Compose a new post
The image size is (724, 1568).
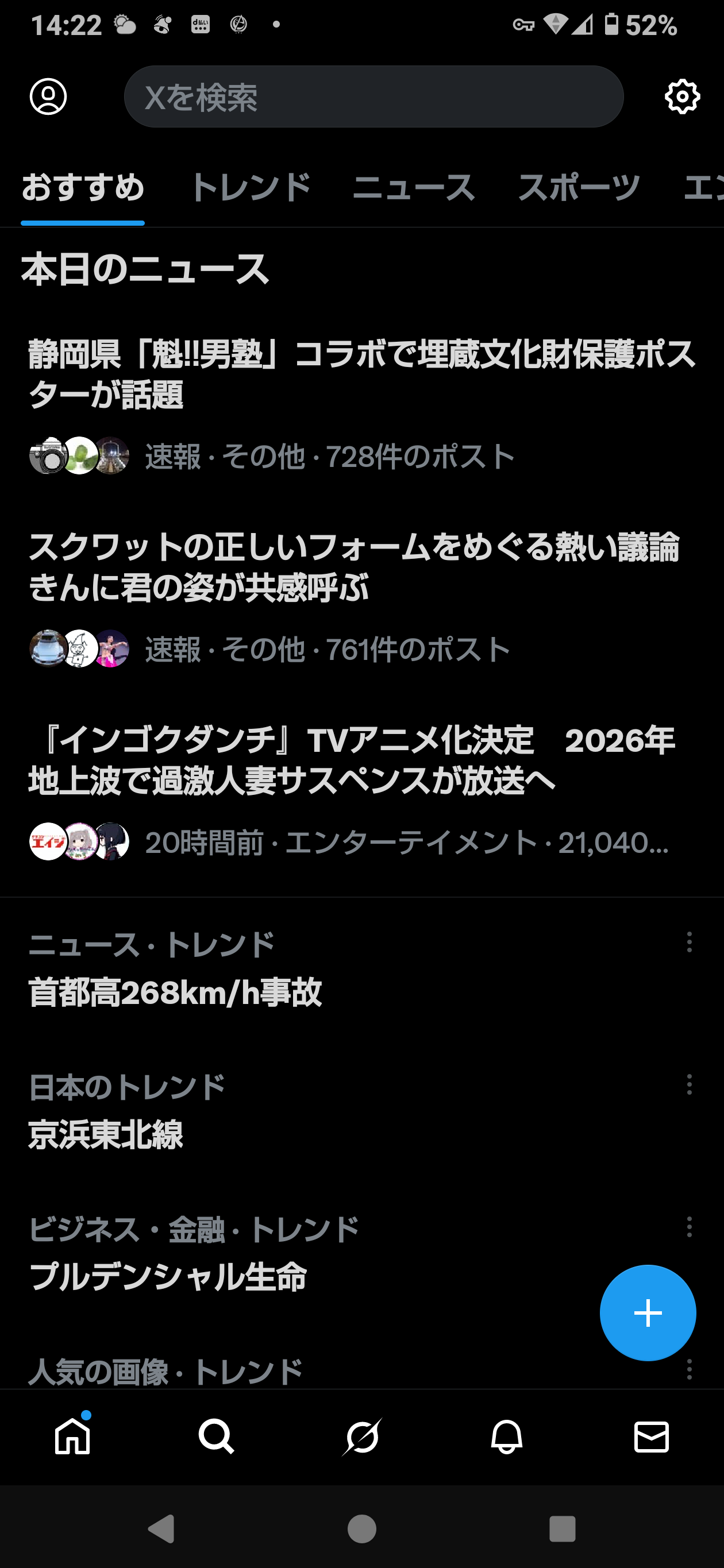click(647, 1313)
